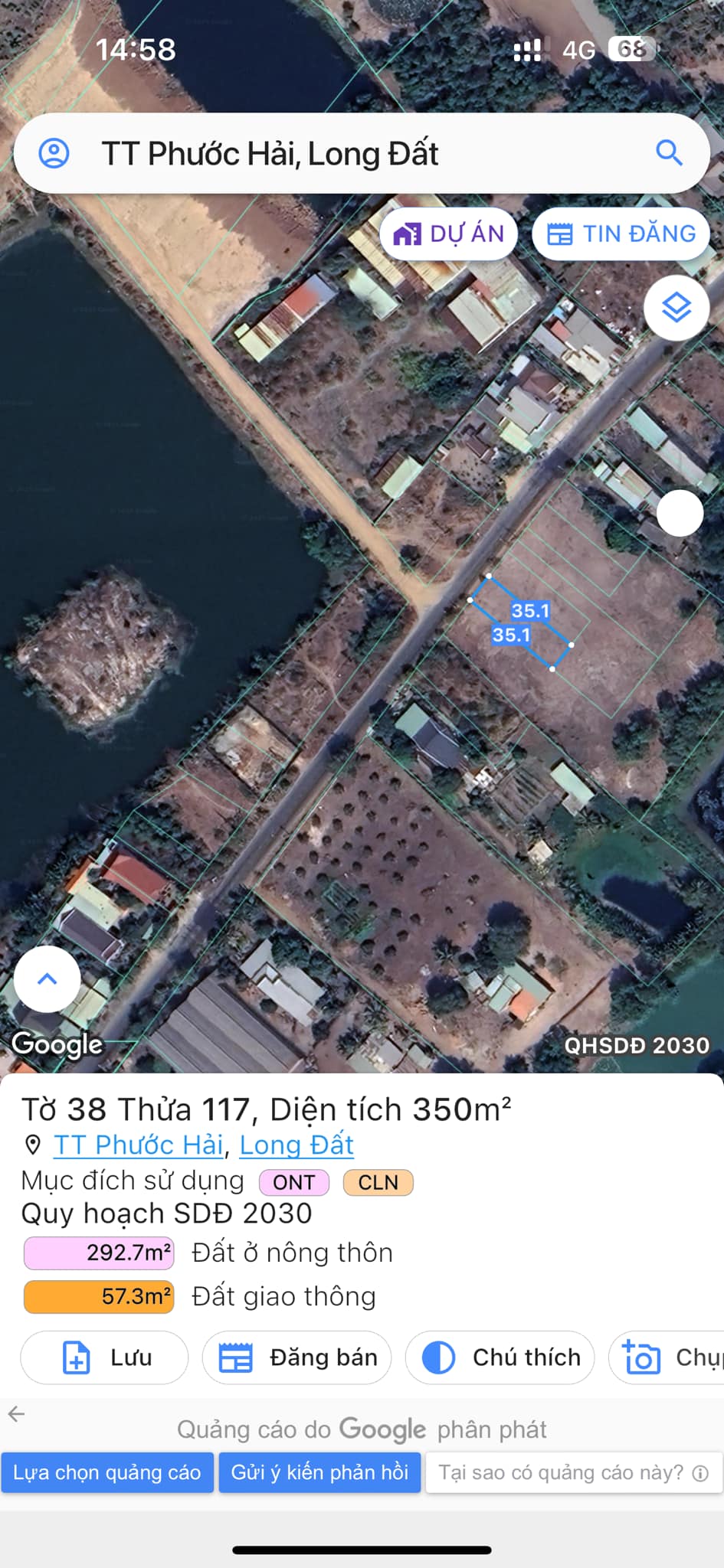Open the TIN ĐĂNG chip
Screen dimensions: 724x1568
click(x=621, y=234)
